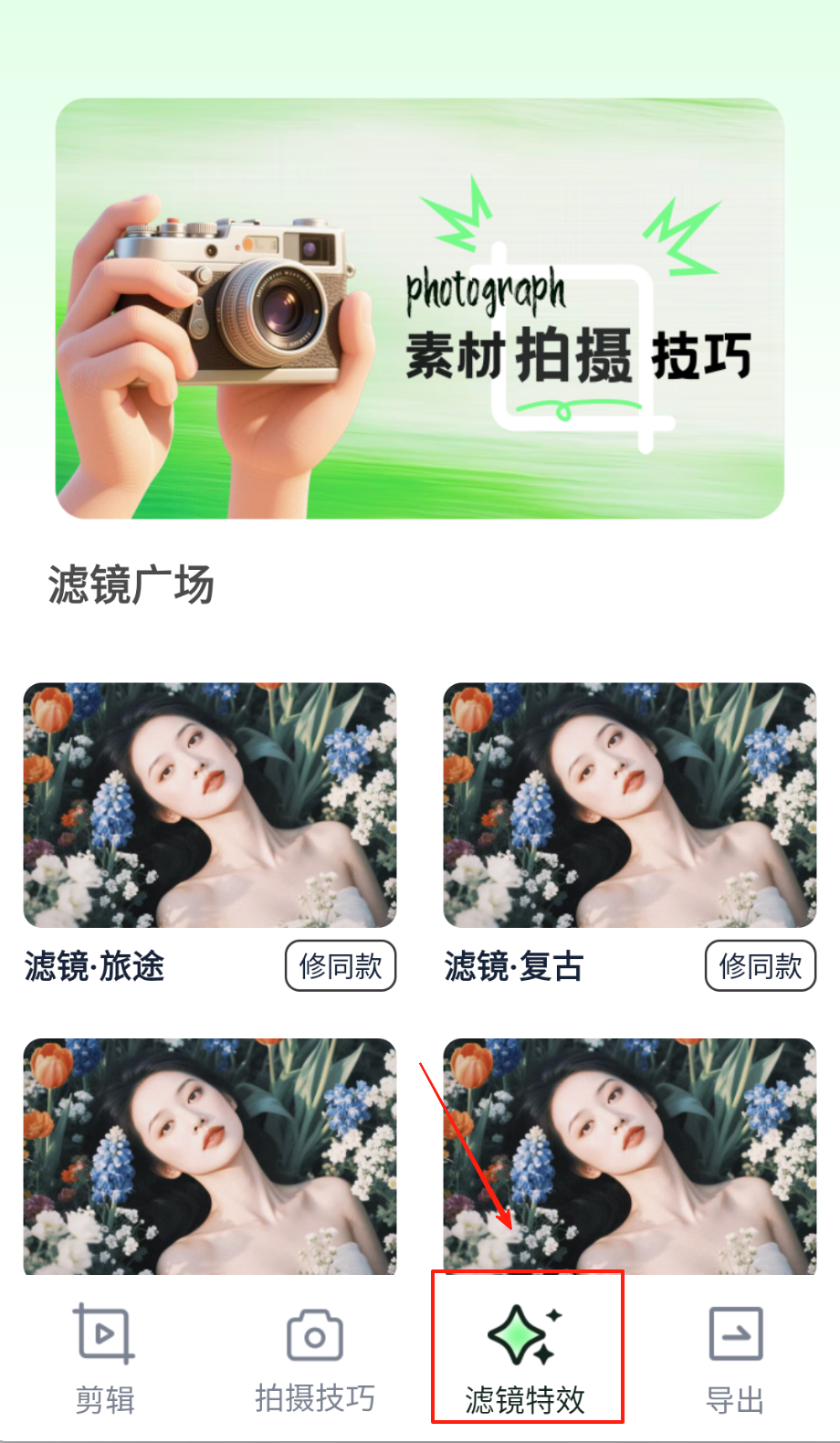The image size is (840, 1443).
Task: Open the 素材拍摄技巧 banner
Action: point(420,309)
